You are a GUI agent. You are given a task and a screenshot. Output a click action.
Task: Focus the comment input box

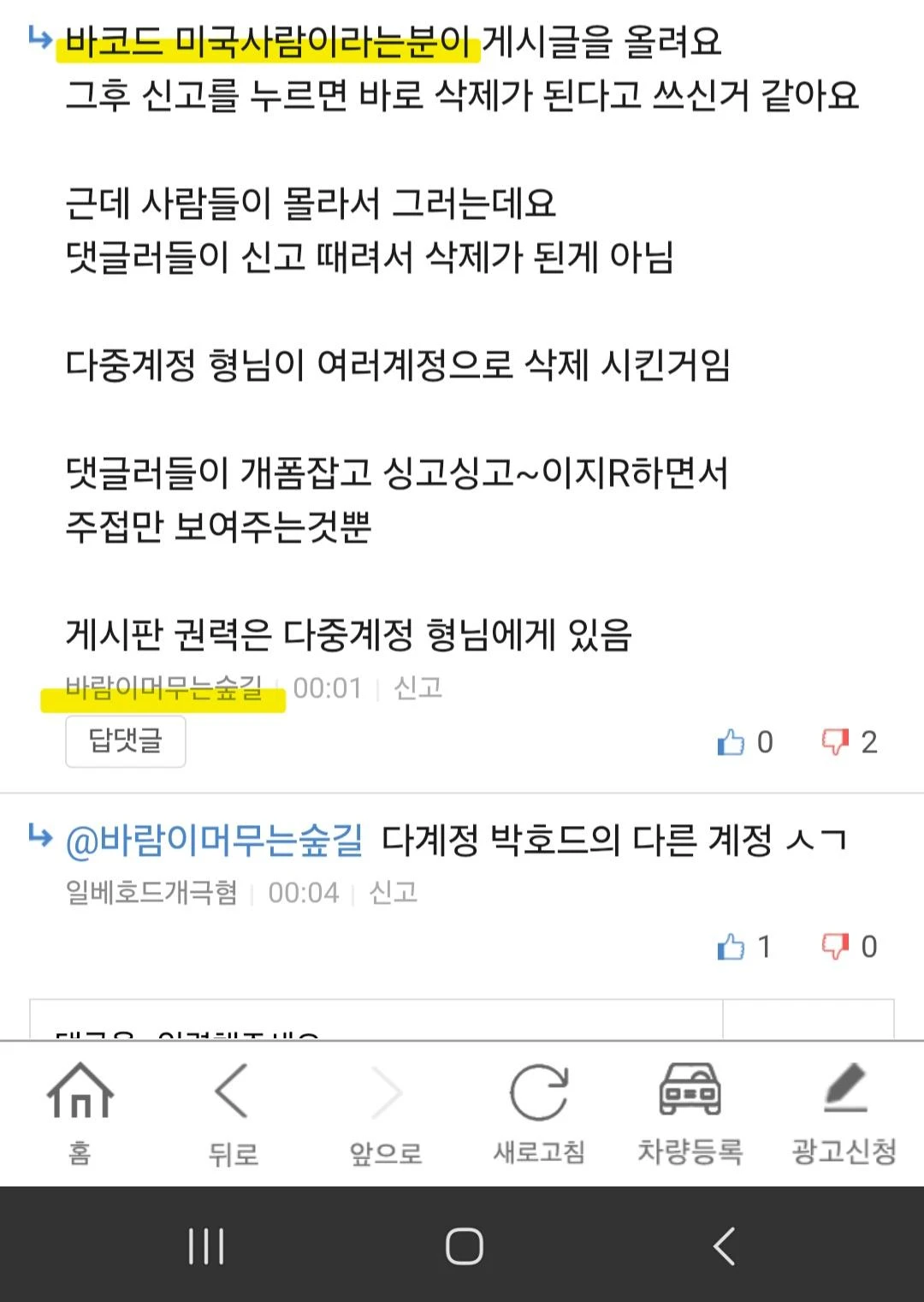[x=376, y=1020]
